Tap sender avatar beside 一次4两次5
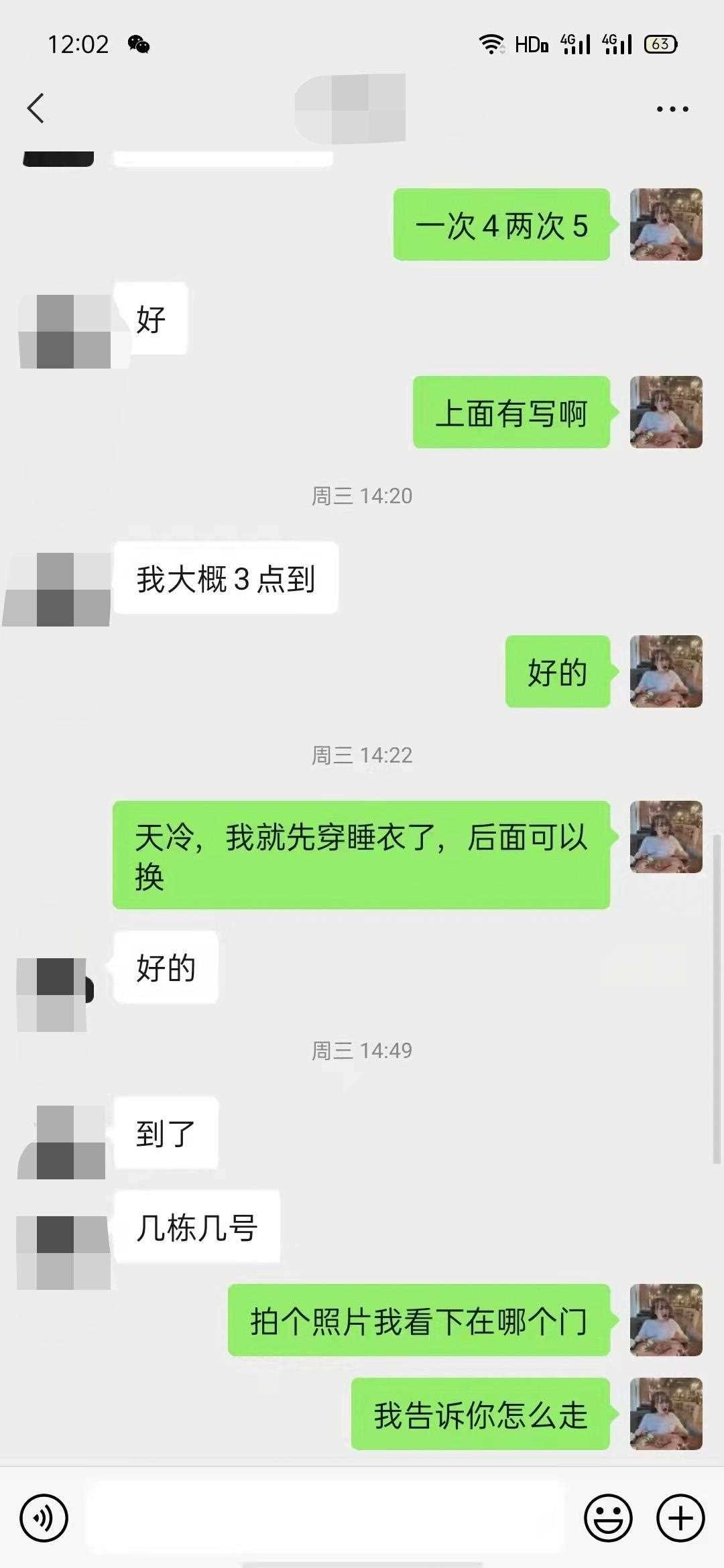This screenshot has height=1568, width=724. coord(666,224)
